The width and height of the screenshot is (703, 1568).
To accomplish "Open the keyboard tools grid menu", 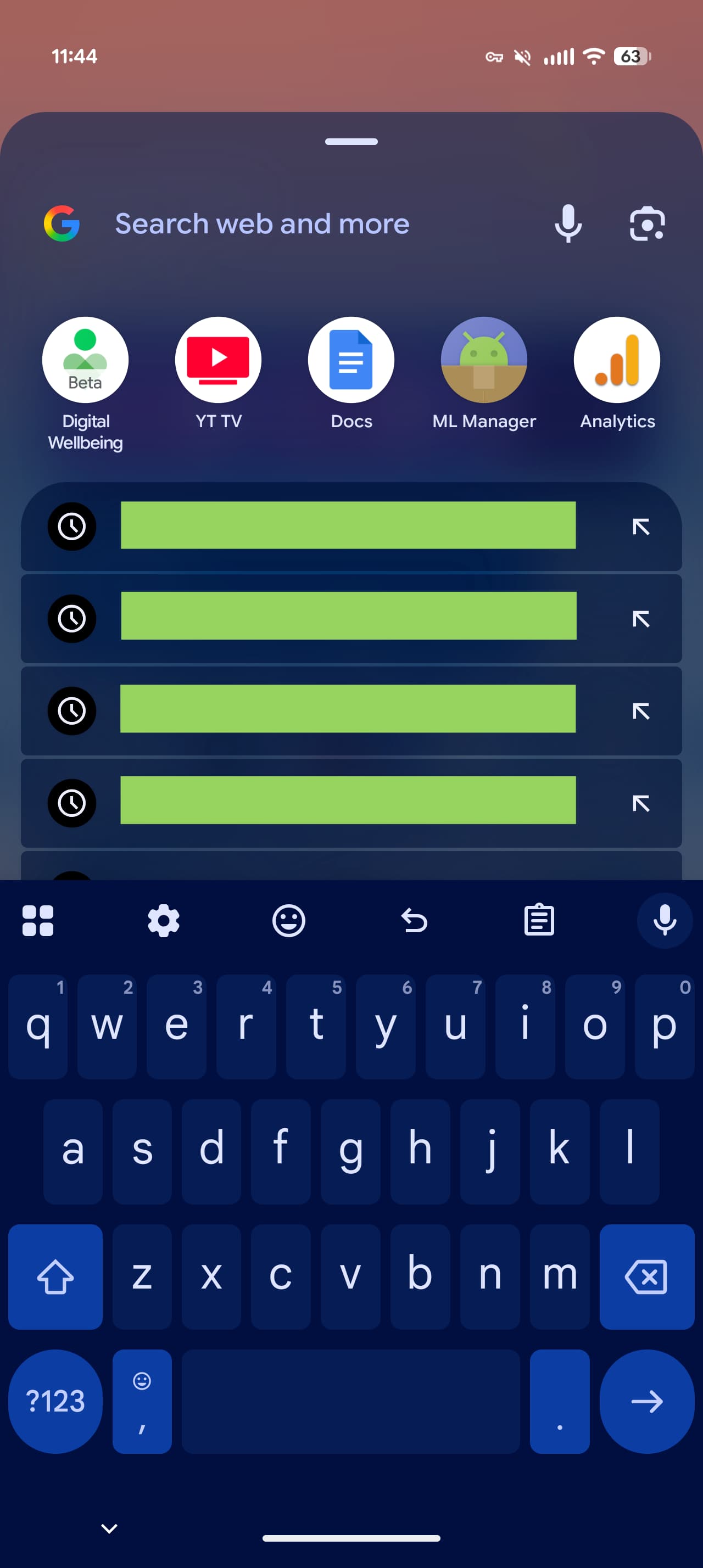I will pyautogui.click(x=38, y=920).
